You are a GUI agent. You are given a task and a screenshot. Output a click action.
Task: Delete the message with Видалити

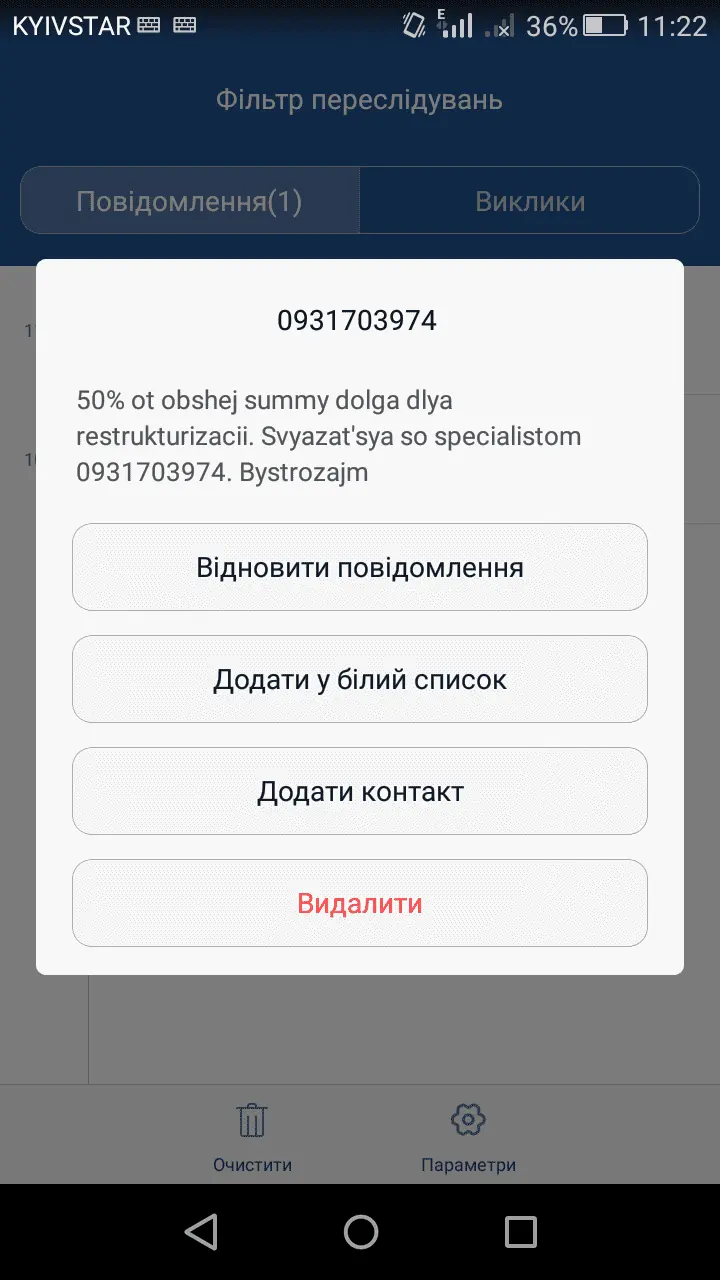(x=360, y=903)
